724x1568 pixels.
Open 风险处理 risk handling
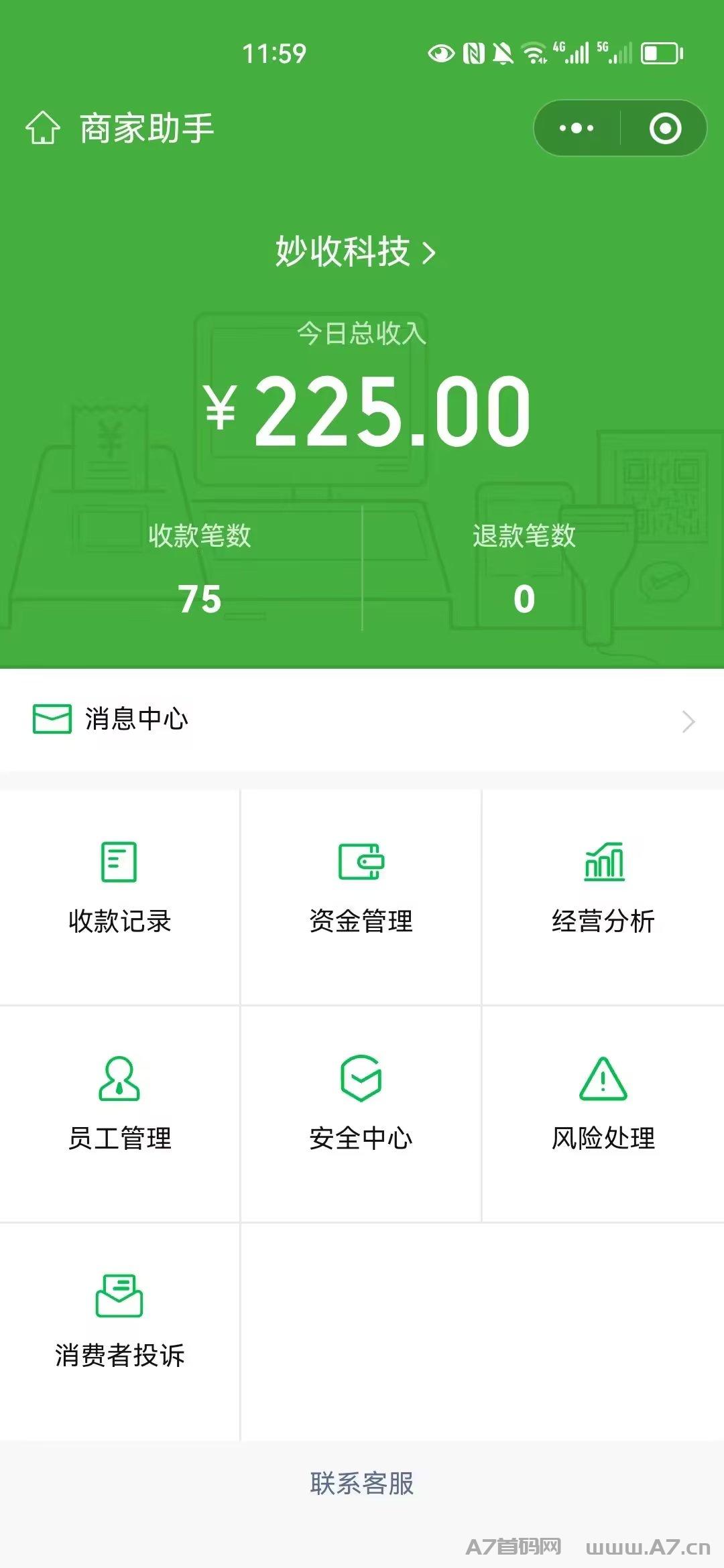pyautogui.click(x=603, y=1114)
